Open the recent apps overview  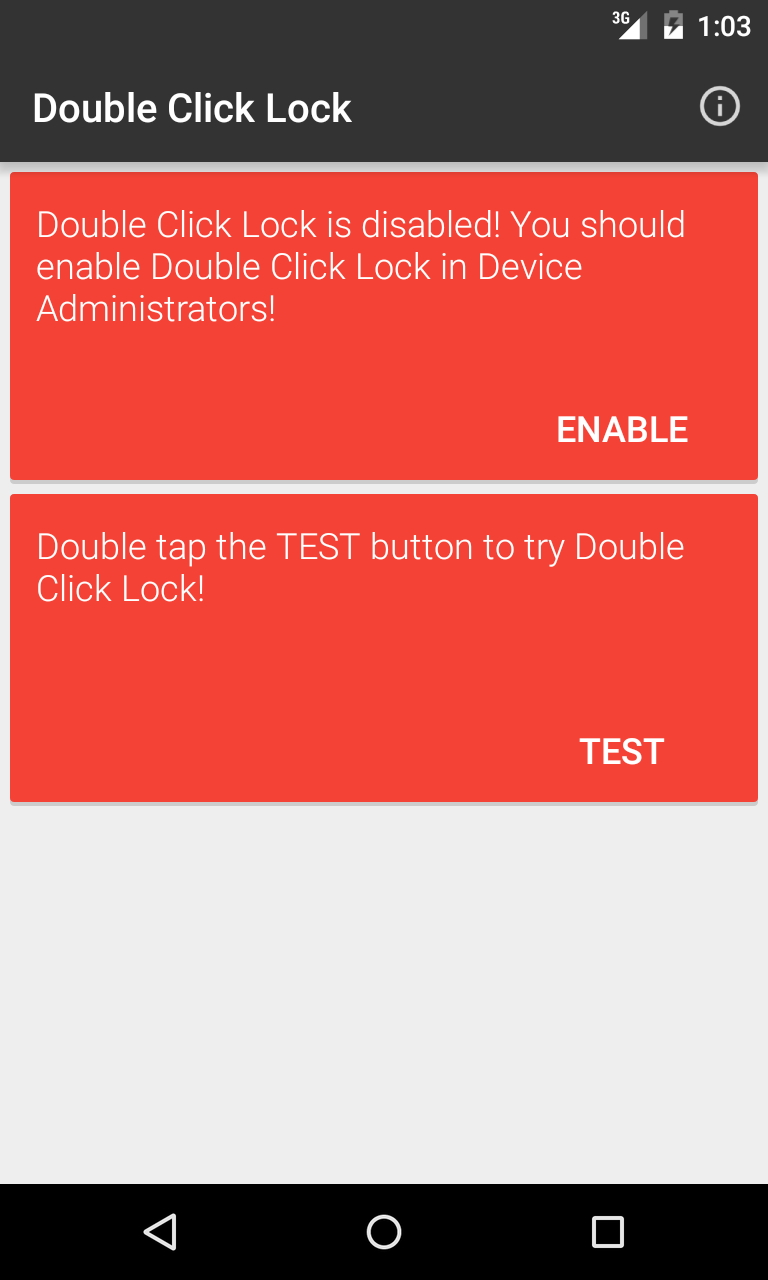click(x=608, y=1232)
